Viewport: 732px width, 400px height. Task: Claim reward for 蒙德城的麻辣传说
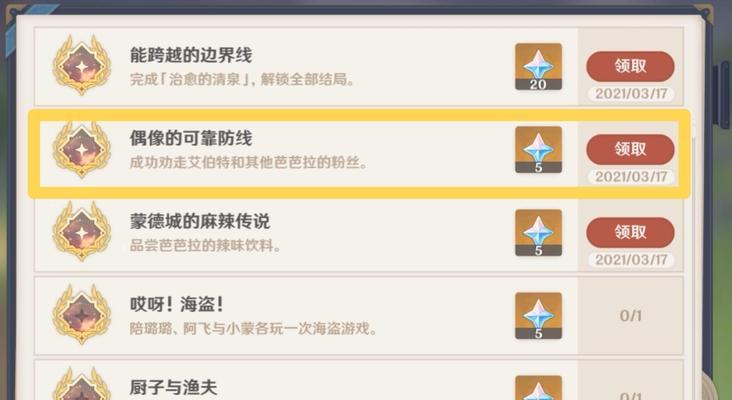(630, 231)
